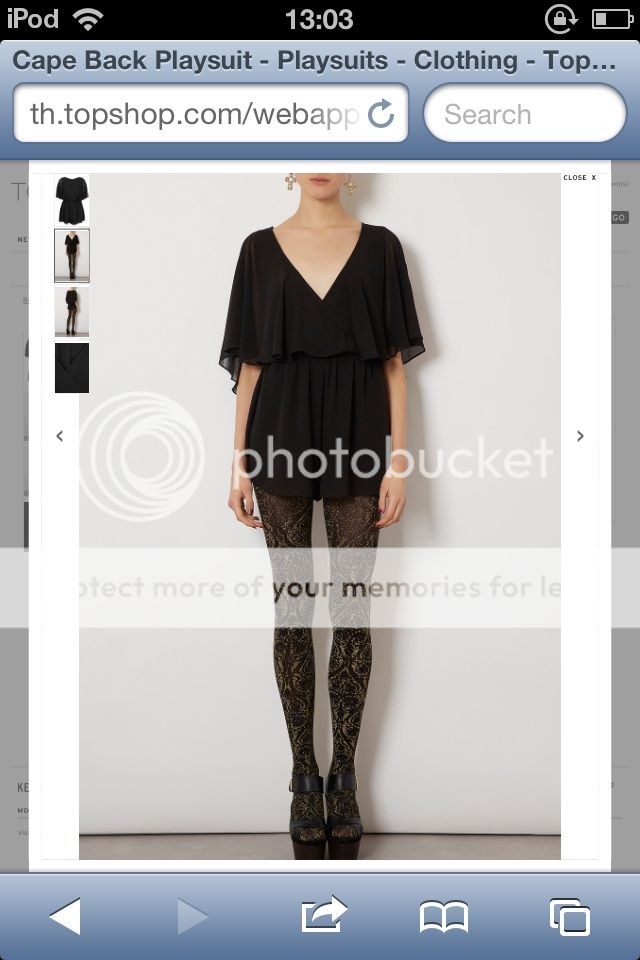View open Safari pages
640x960 pixels.
(x=569, y=916)
